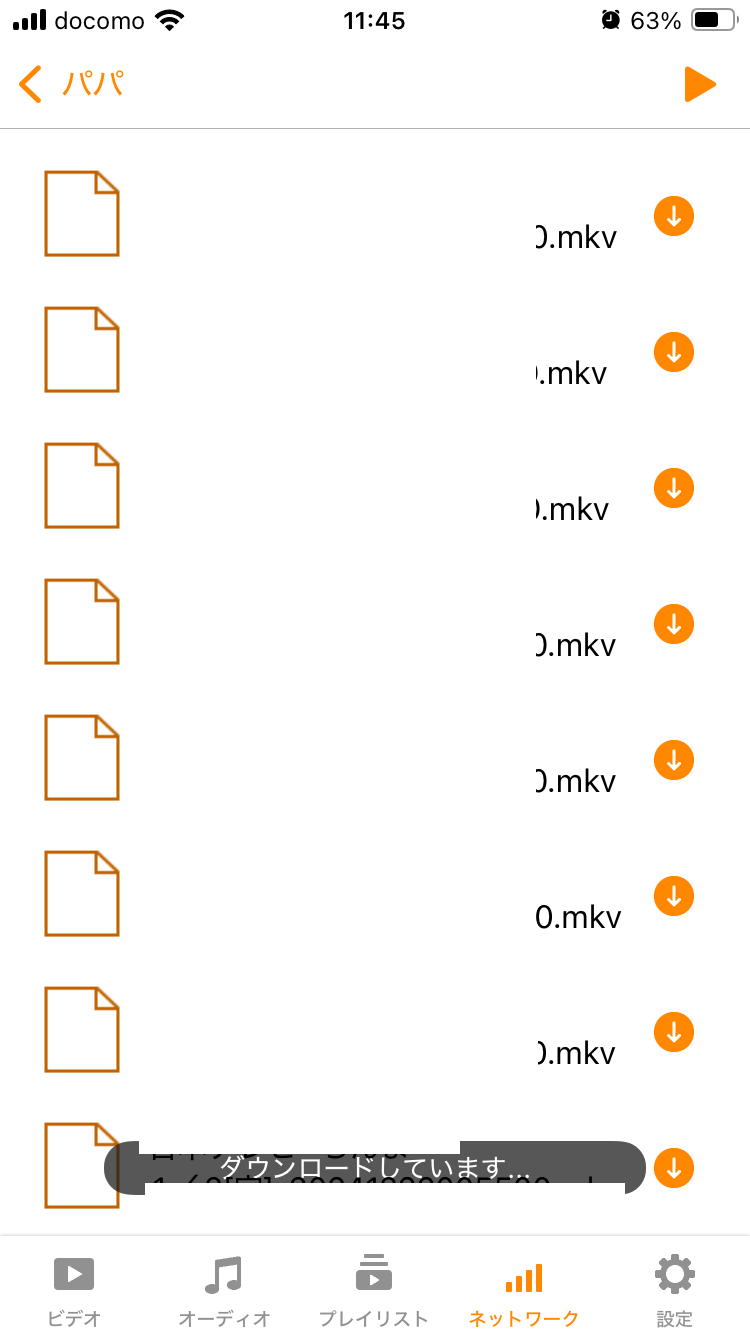Viewport: 750px width, 1334px height.
Task: Tap the document icon of the last listed file
Action: pos(82,1164)
